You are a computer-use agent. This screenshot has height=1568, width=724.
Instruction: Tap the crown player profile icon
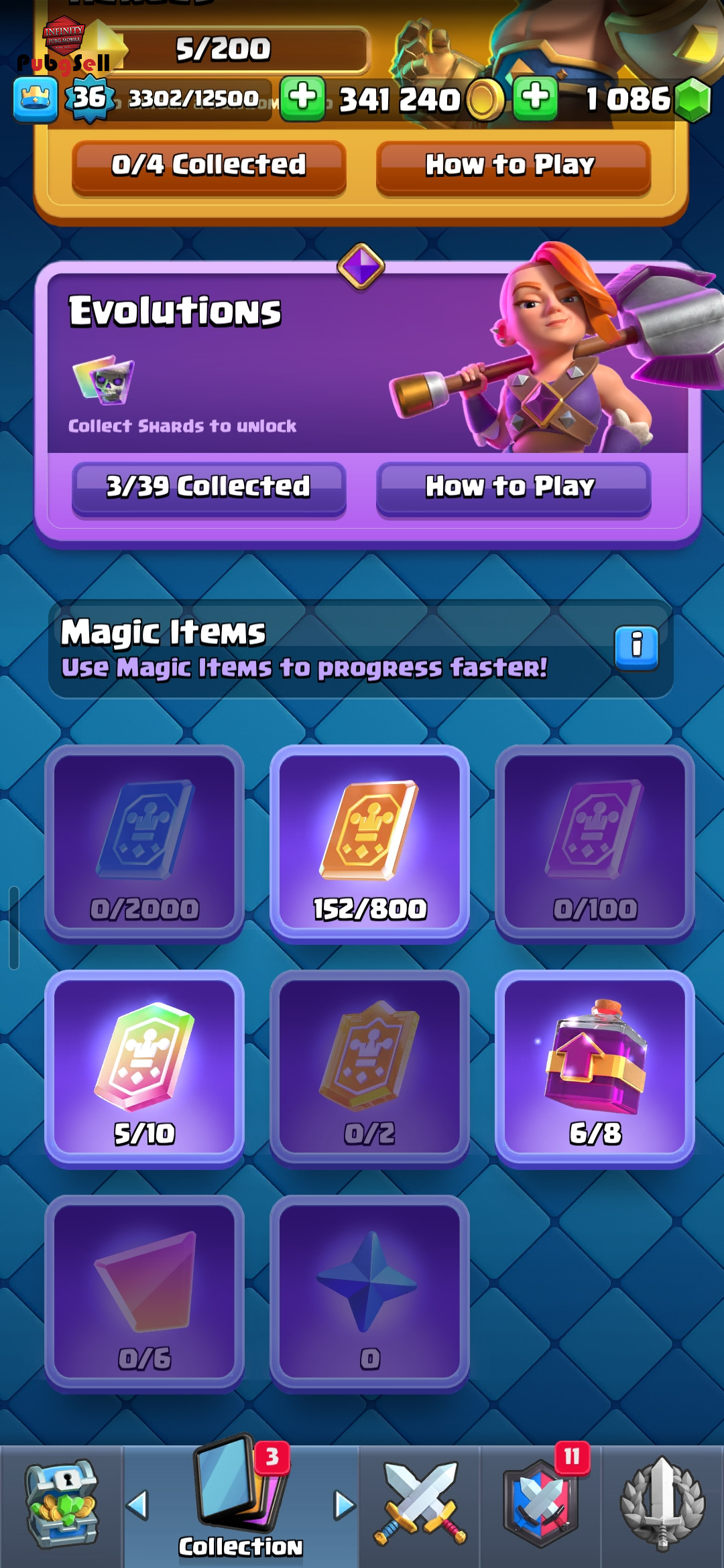coord(35,100)
